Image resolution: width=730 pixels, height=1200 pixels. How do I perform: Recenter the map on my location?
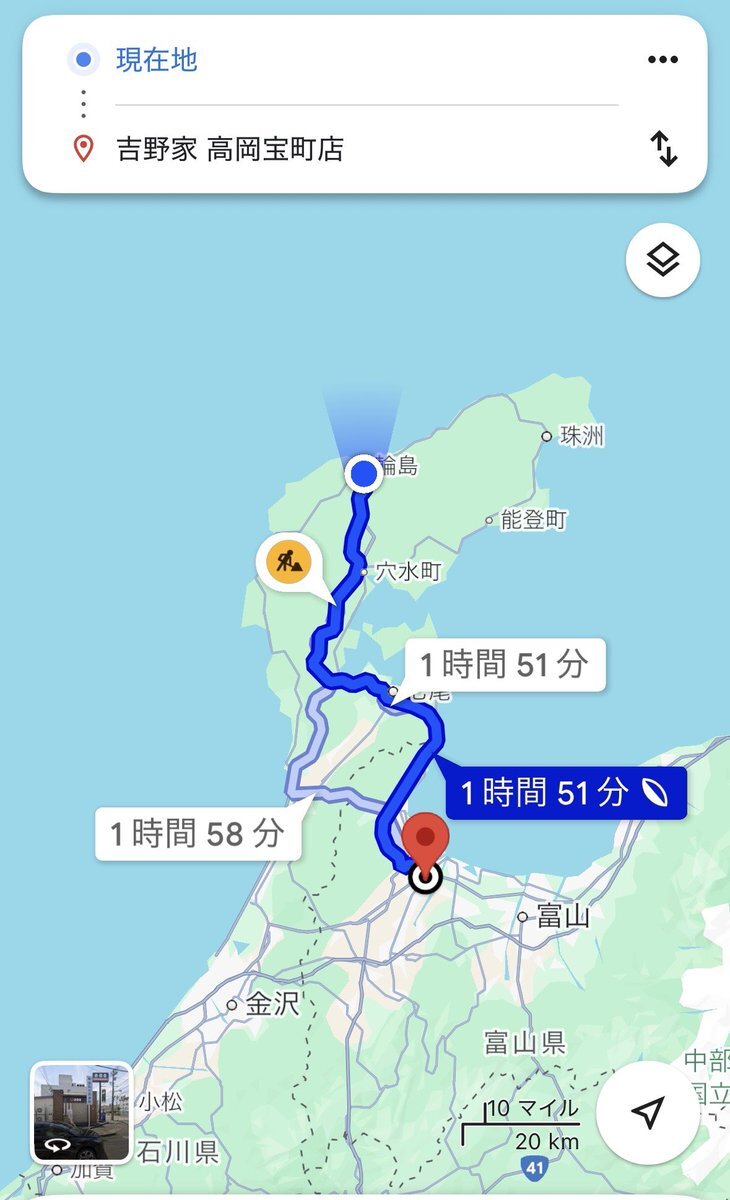[x=648, y=1112]
